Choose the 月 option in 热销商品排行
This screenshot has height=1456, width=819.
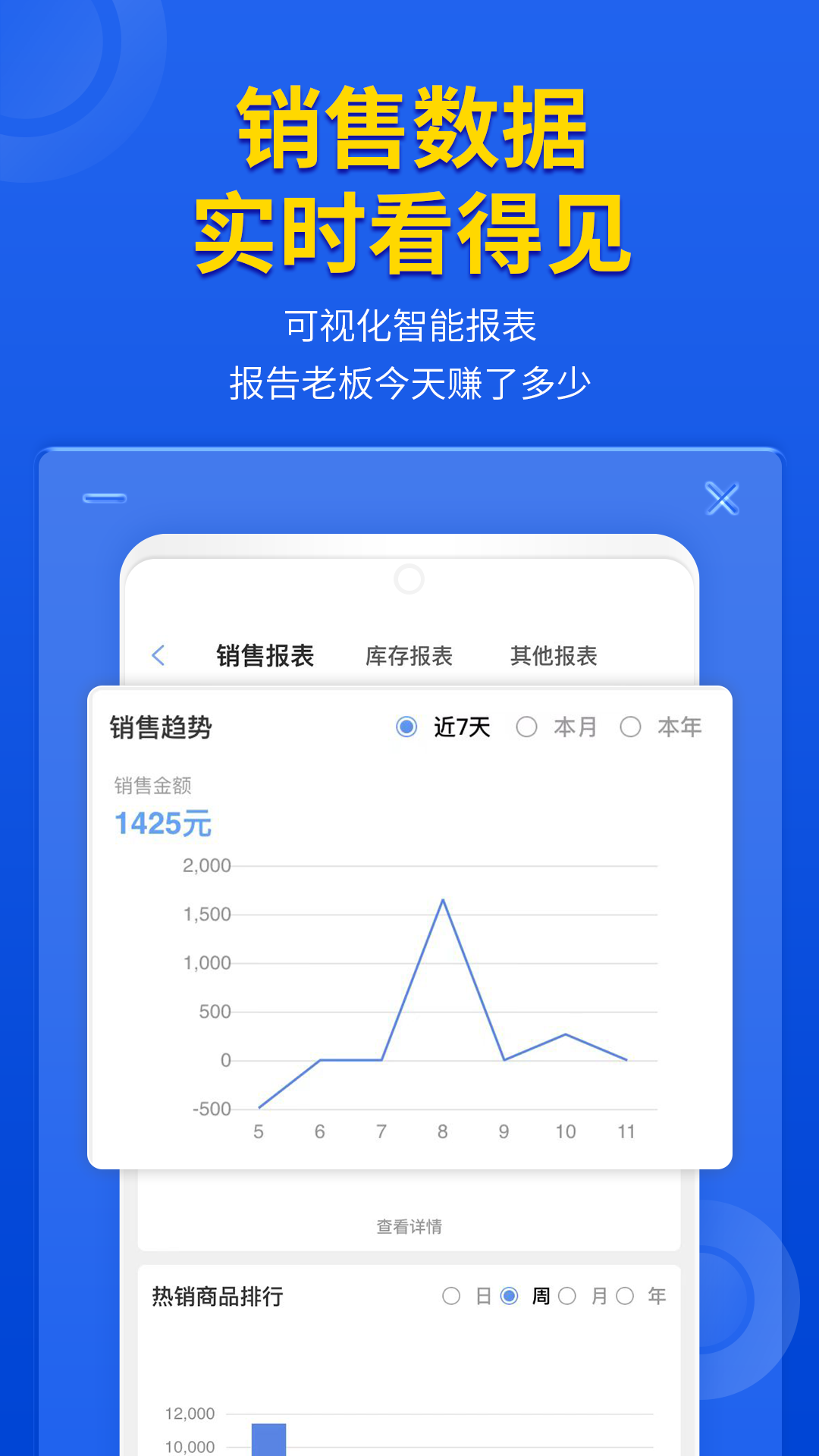tap(566, 1291)
